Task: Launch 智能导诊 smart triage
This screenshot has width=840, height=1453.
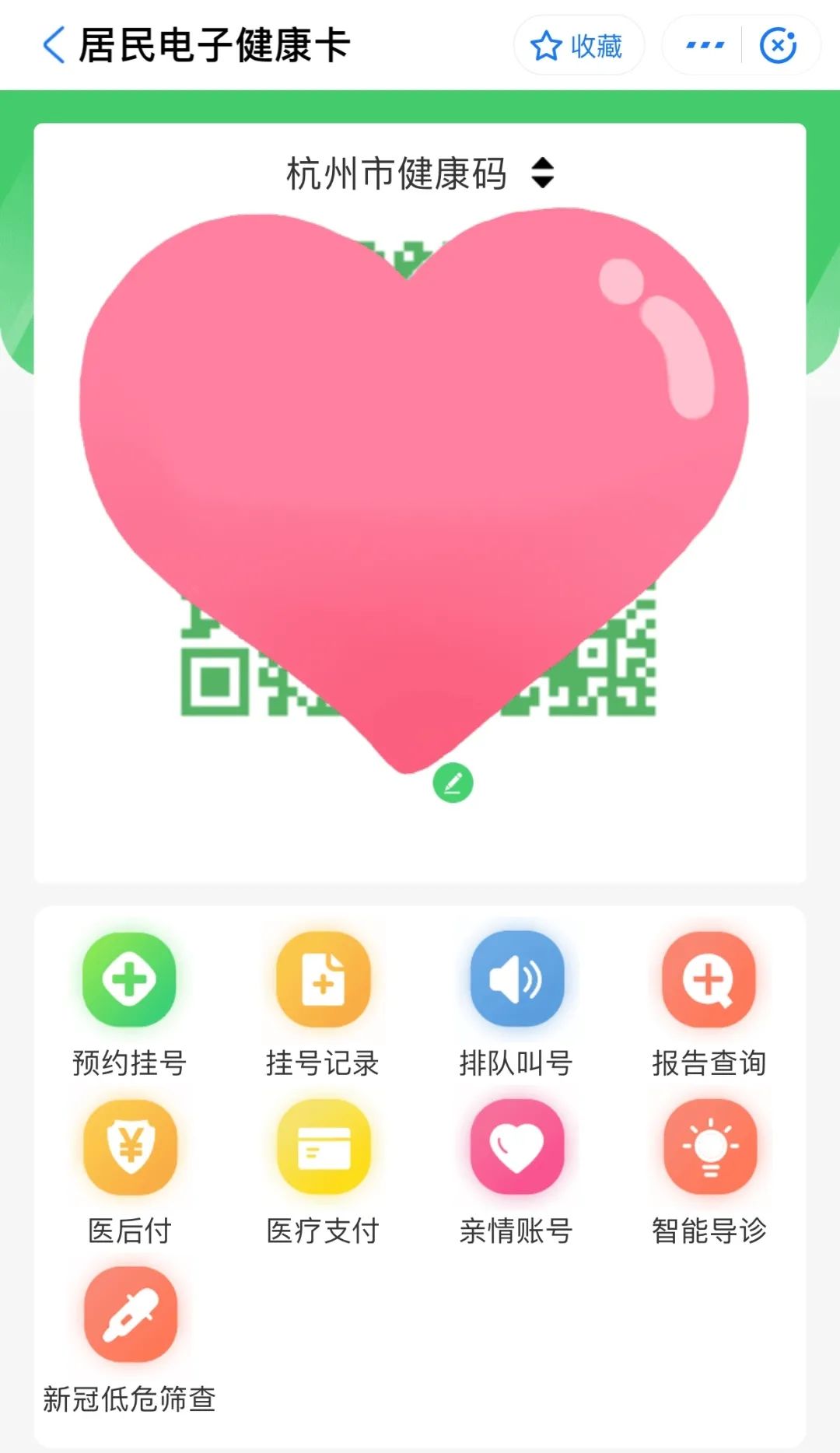Action: (709, 1147)
